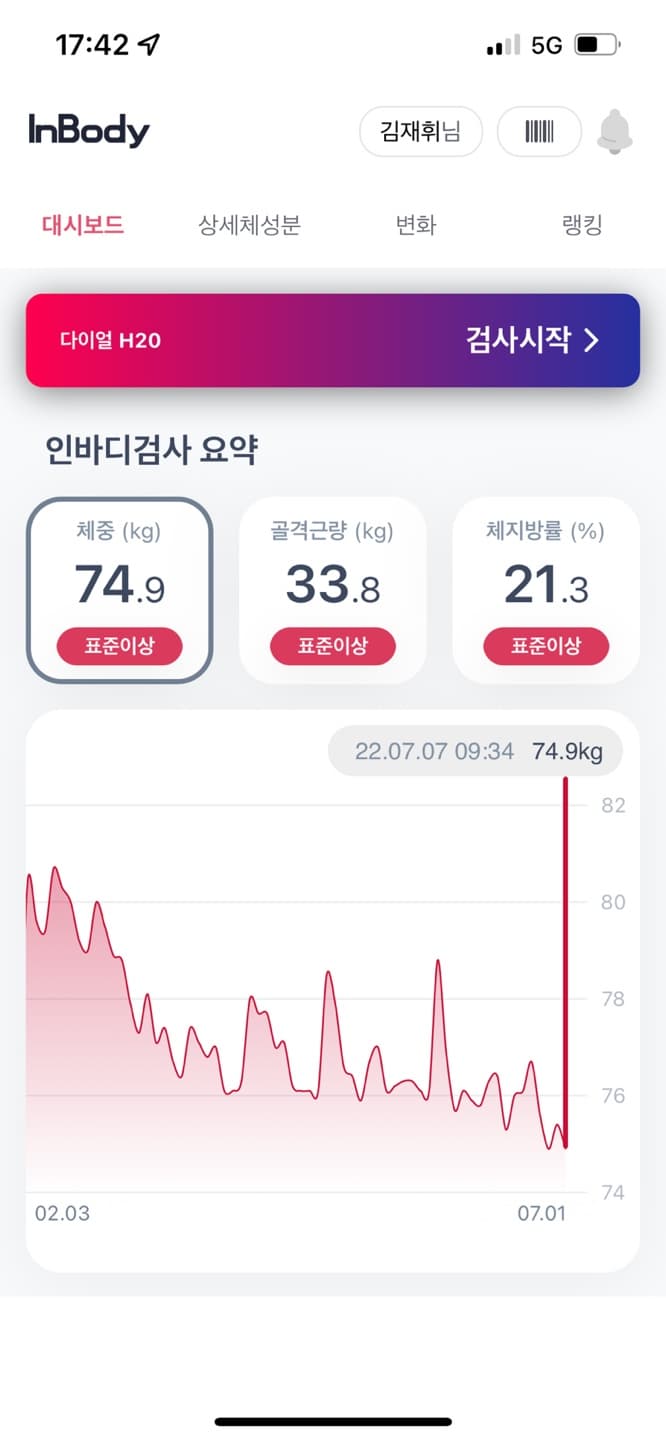Open the 랭킹 tab

[582, 224]
